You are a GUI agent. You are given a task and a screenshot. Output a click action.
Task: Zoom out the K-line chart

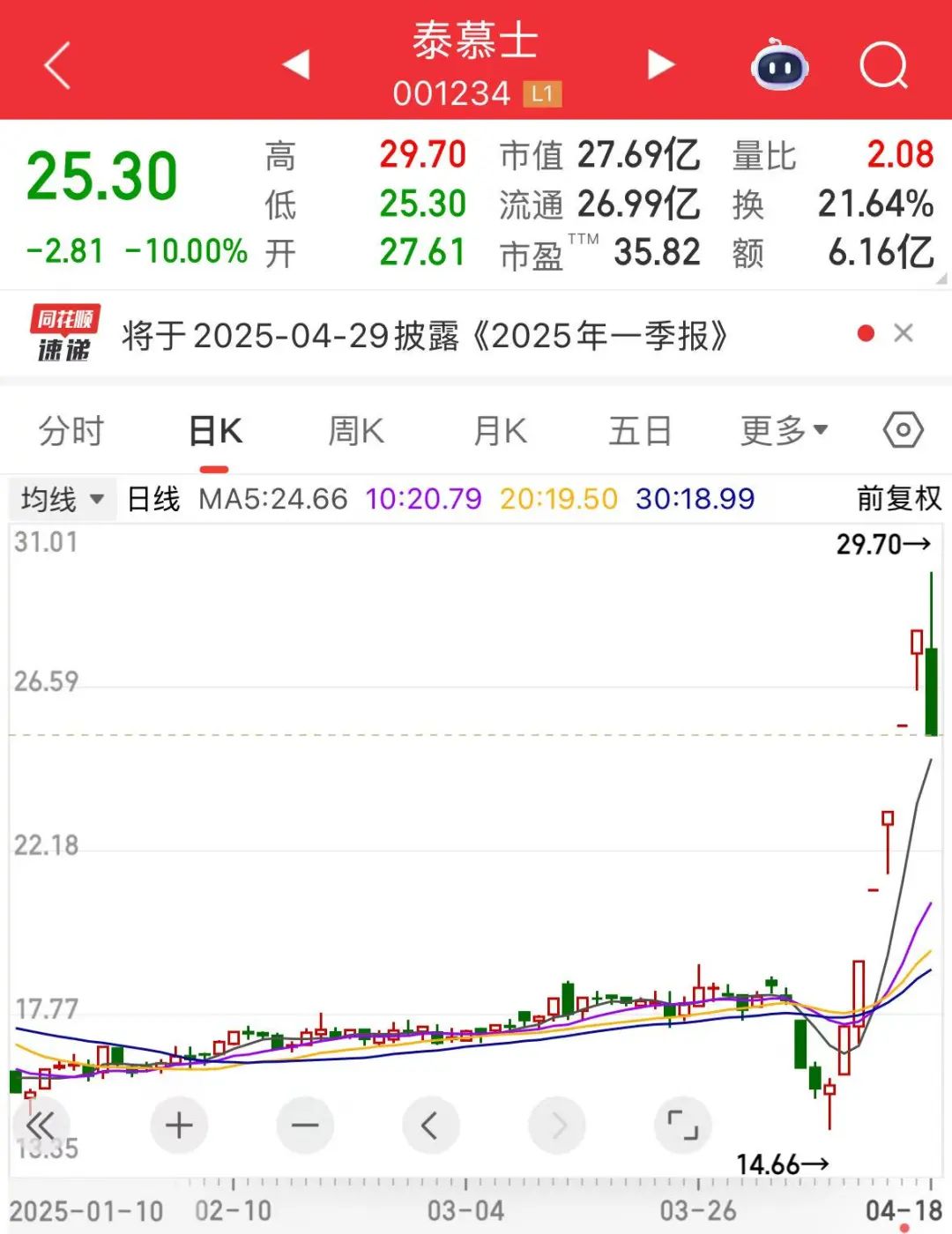pos(305,1126)
